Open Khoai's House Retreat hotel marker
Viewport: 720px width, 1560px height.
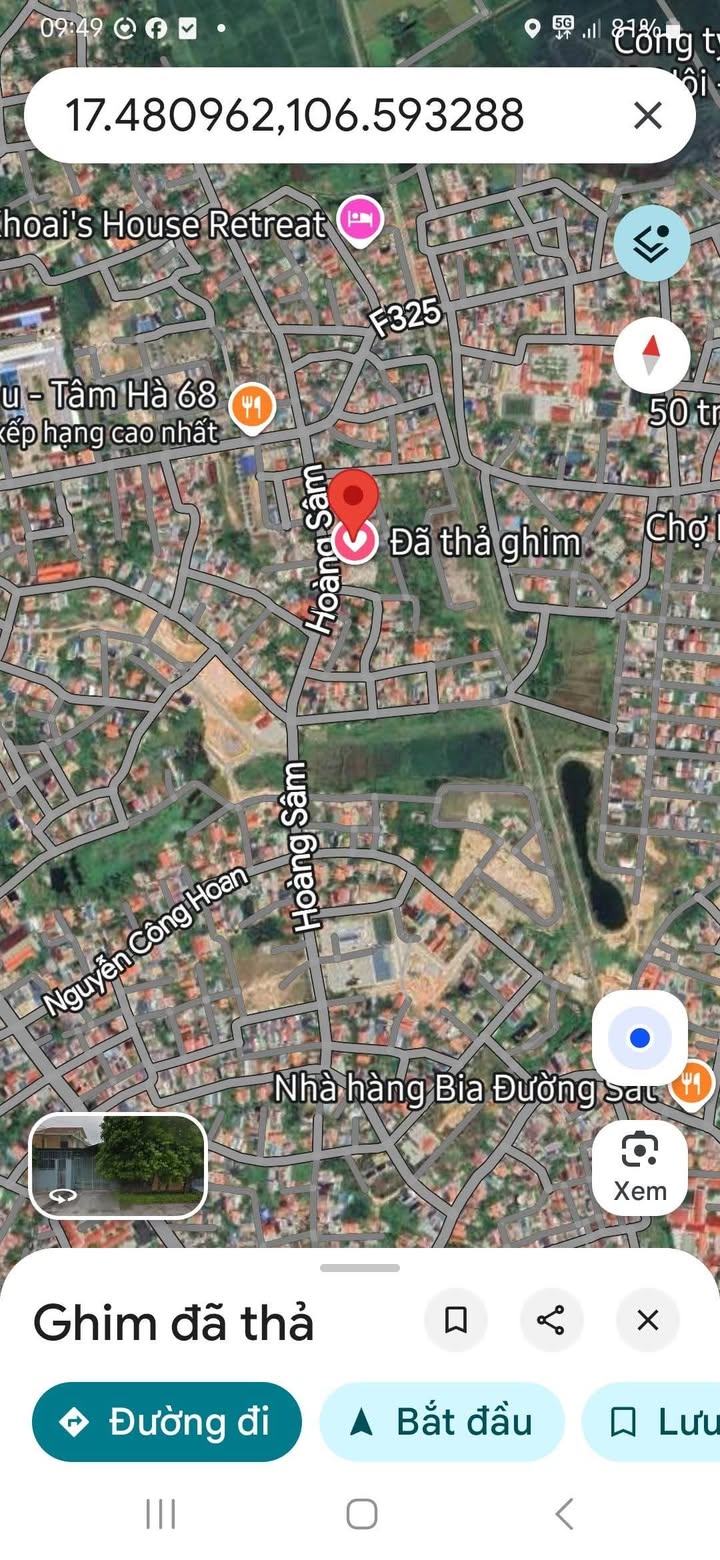tap(360, 219)
